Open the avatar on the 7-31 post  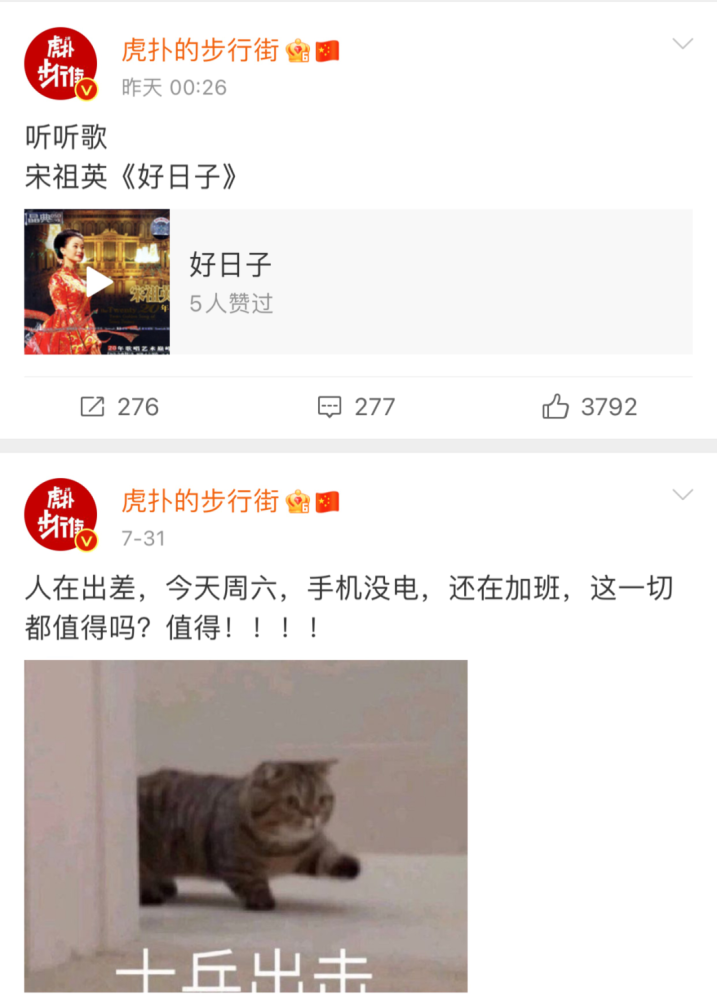[60, 515]
